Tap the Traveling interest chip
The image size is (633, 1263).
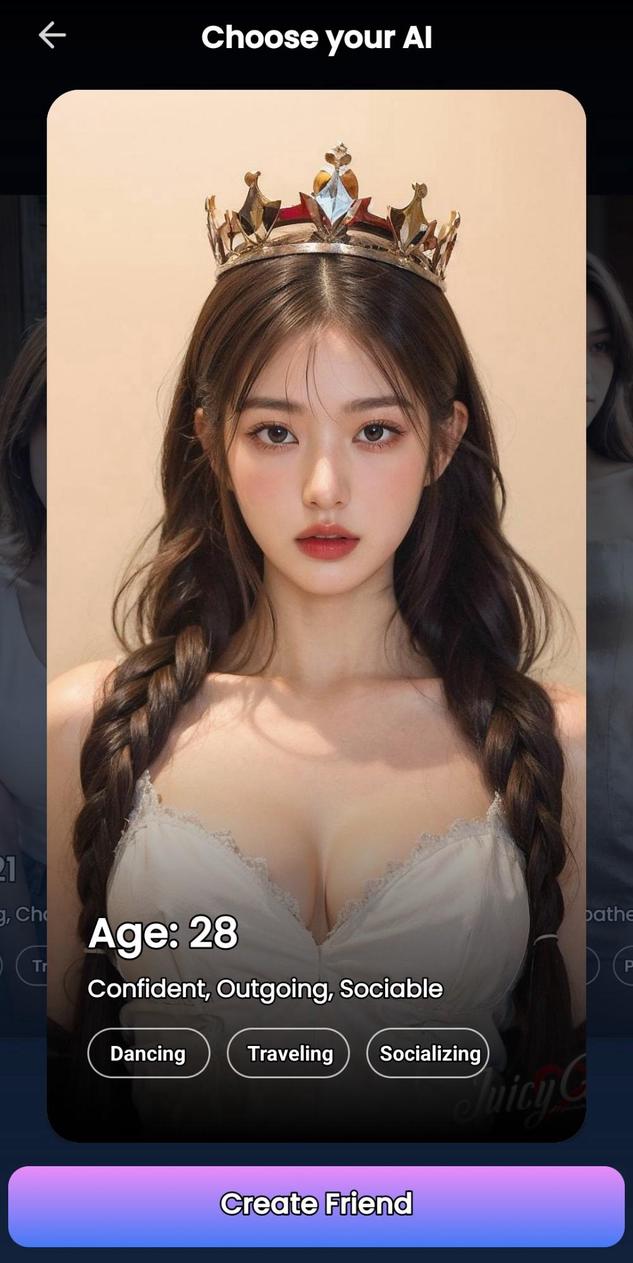pos(289,1053)
